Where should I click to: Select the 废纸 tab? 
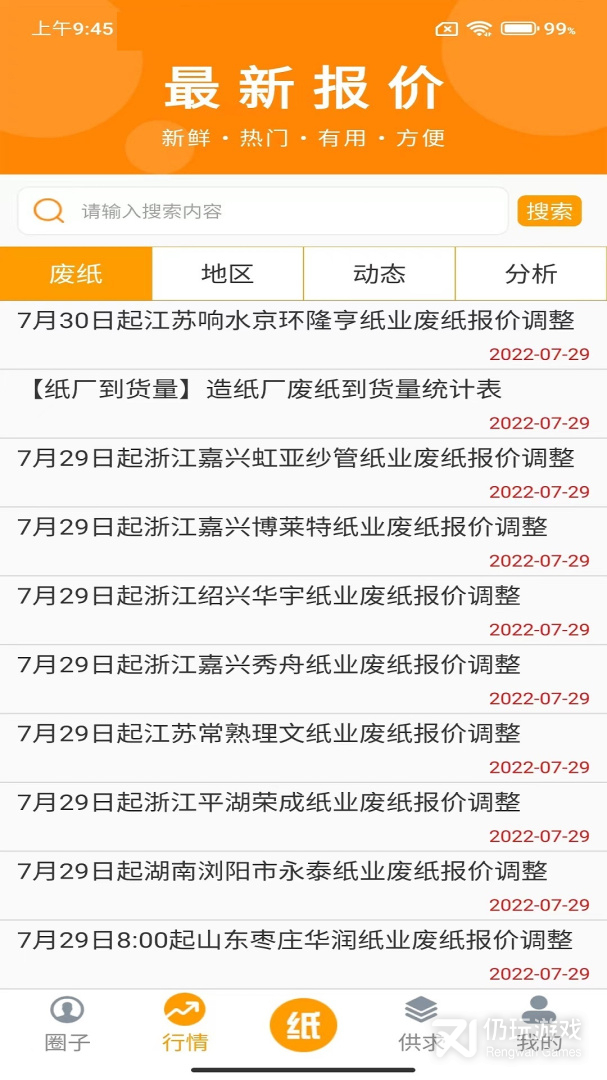76,274
